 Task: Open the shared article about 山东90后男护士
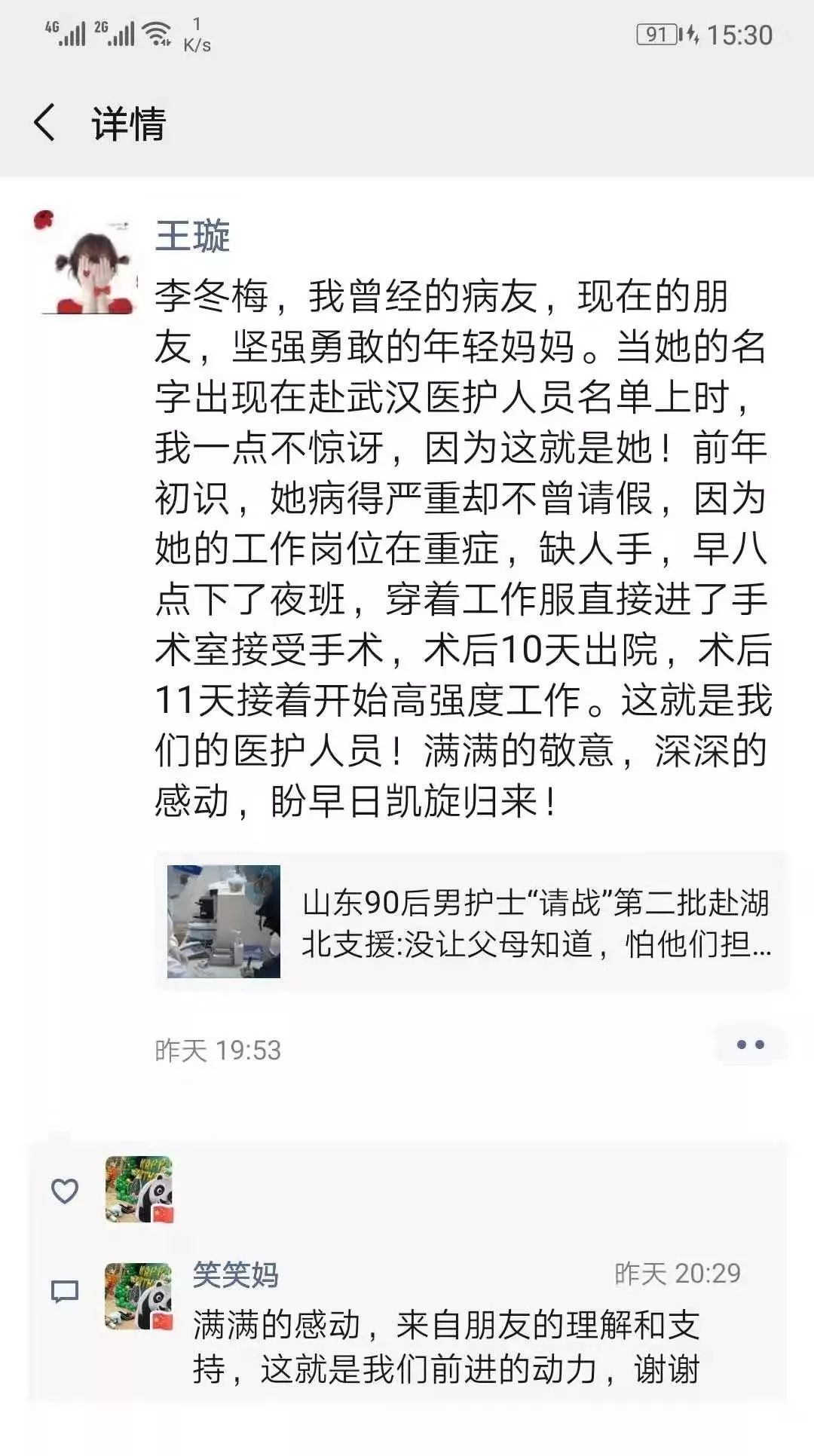[x=470, y=922]
